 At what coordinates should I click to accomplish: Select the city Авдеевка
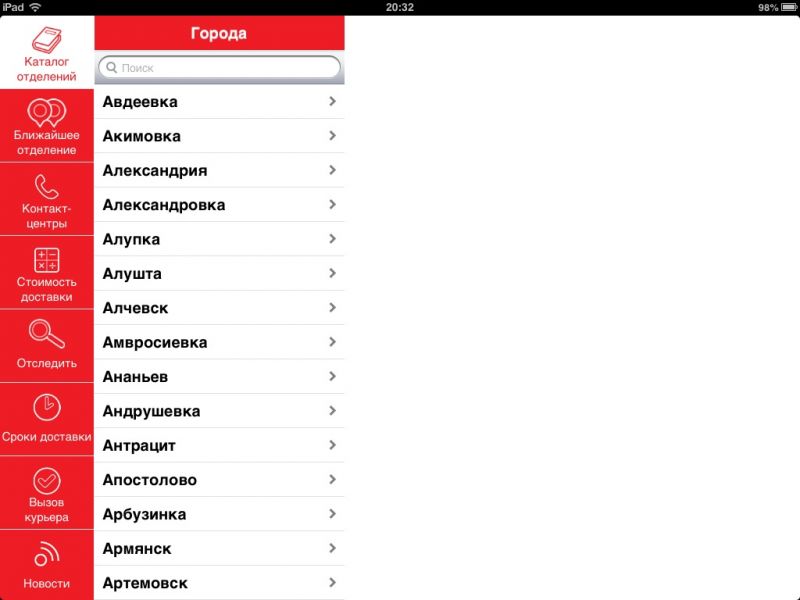point(220,102)
